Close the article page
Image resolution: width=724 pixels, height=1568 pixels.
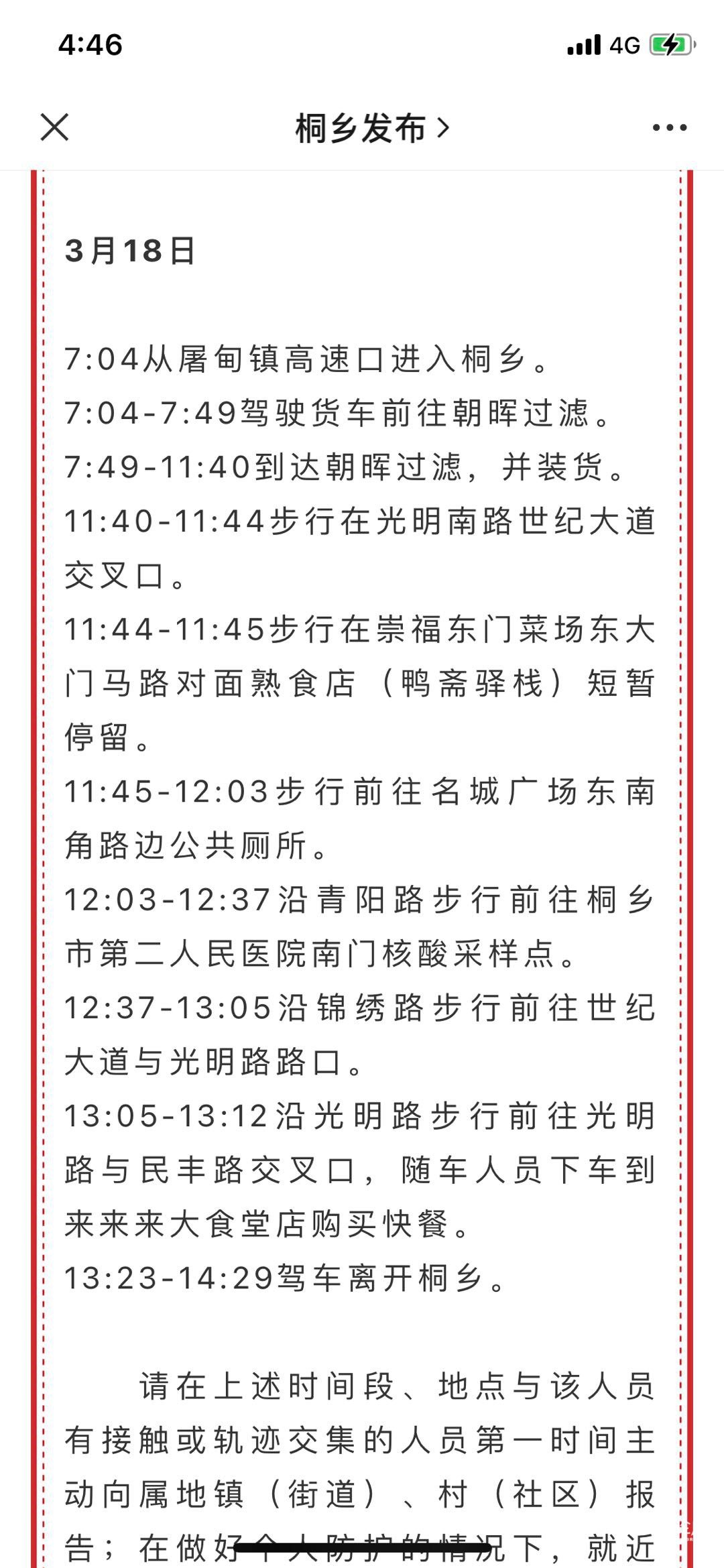(x=54, y=127)
